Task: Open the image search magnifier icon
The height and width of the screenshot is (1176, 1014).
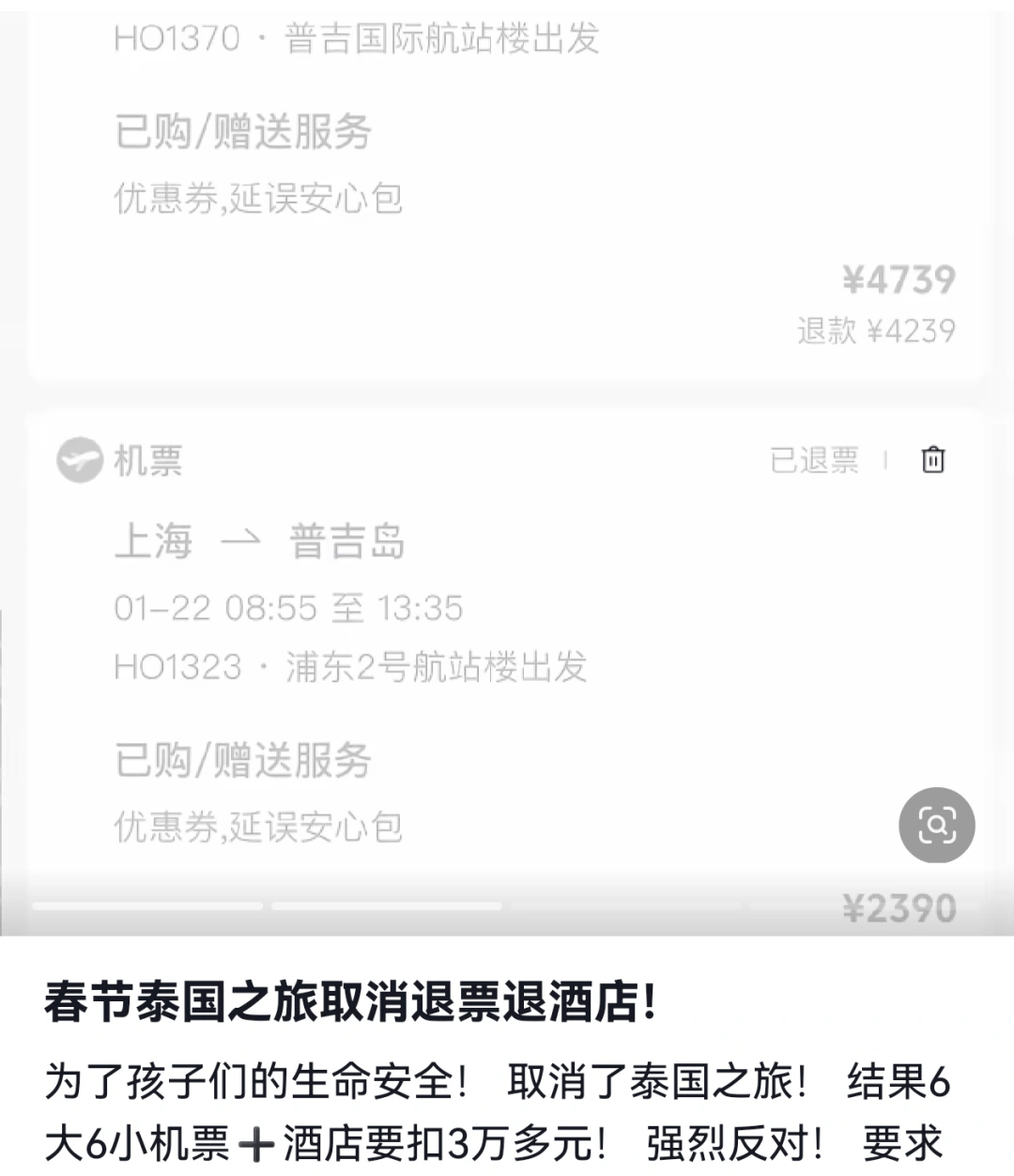Action: pyautogui.click(x=936, y=826)
